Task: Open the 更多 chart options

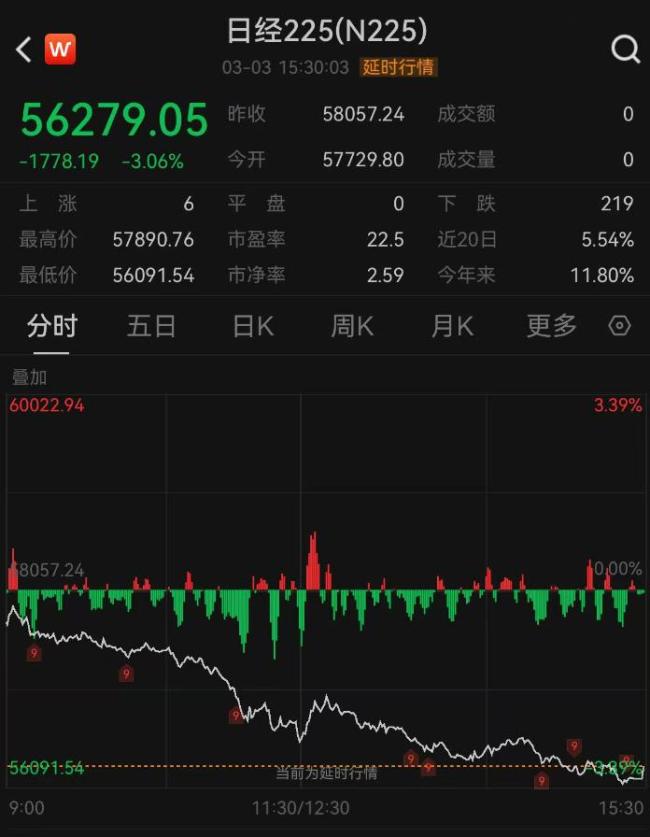Action: [x=552, y=326]
